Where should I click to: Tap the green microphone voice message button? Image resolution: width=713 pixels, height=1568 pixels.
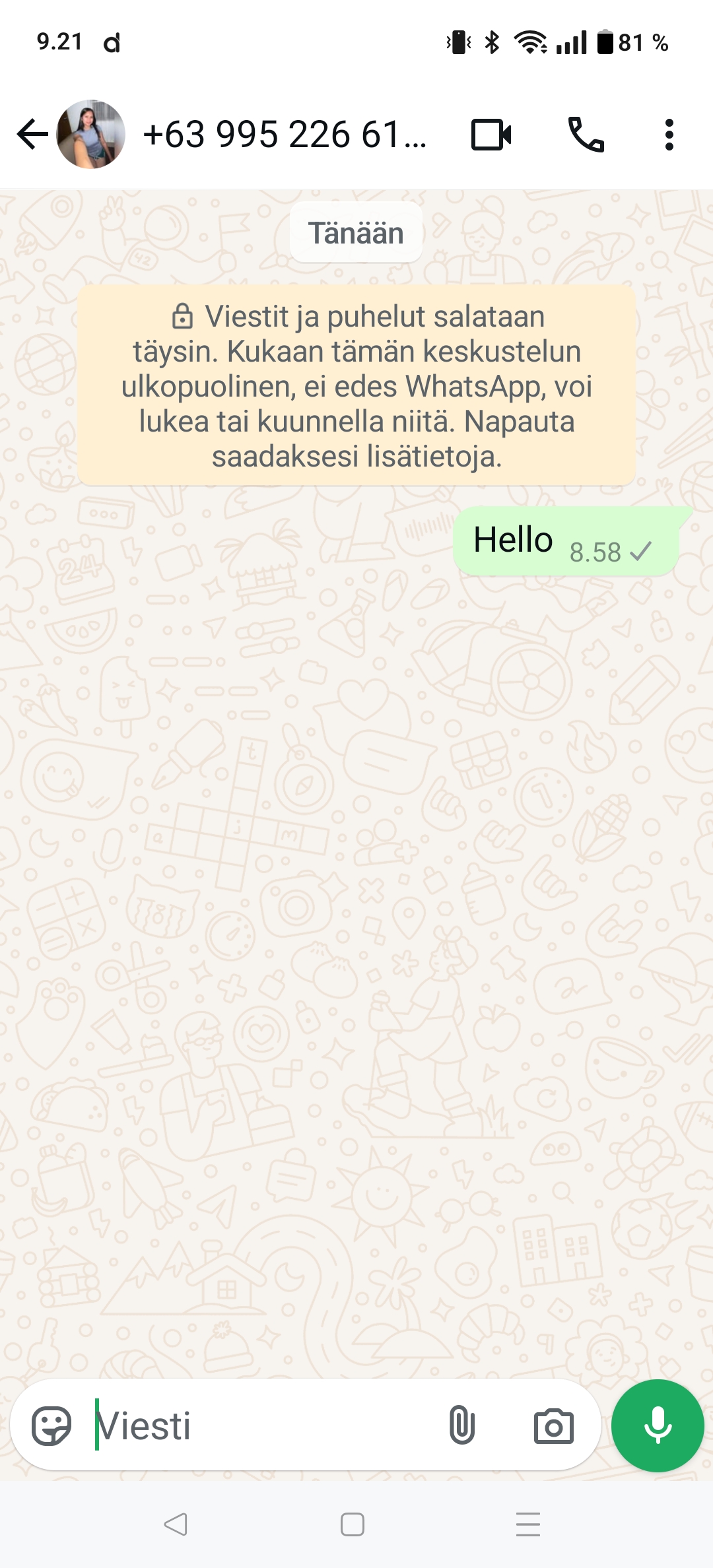click(x=658, y=1425)
